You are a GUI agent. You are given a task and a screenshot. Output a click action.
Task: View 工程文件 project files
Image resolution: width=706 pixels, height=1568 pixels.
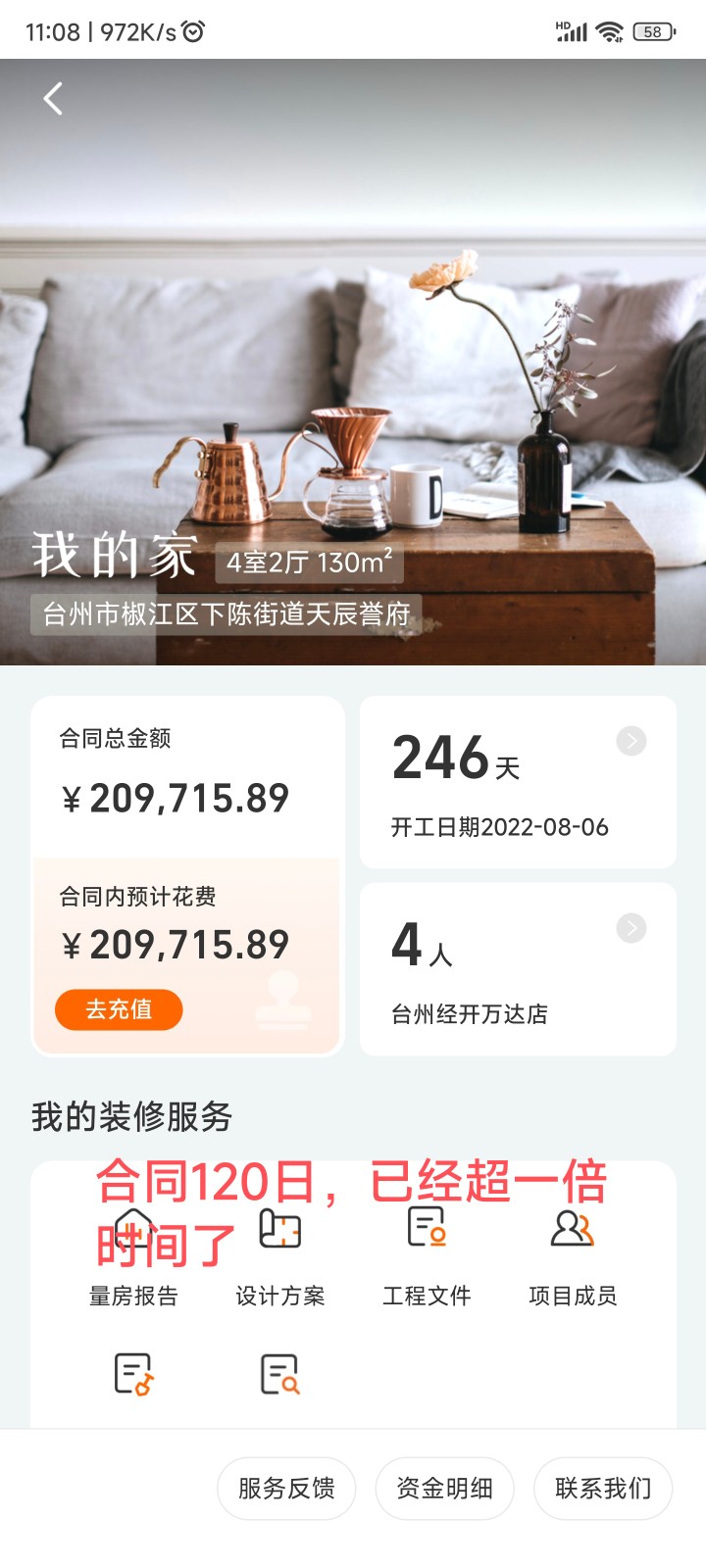(x=427, y=1254)
